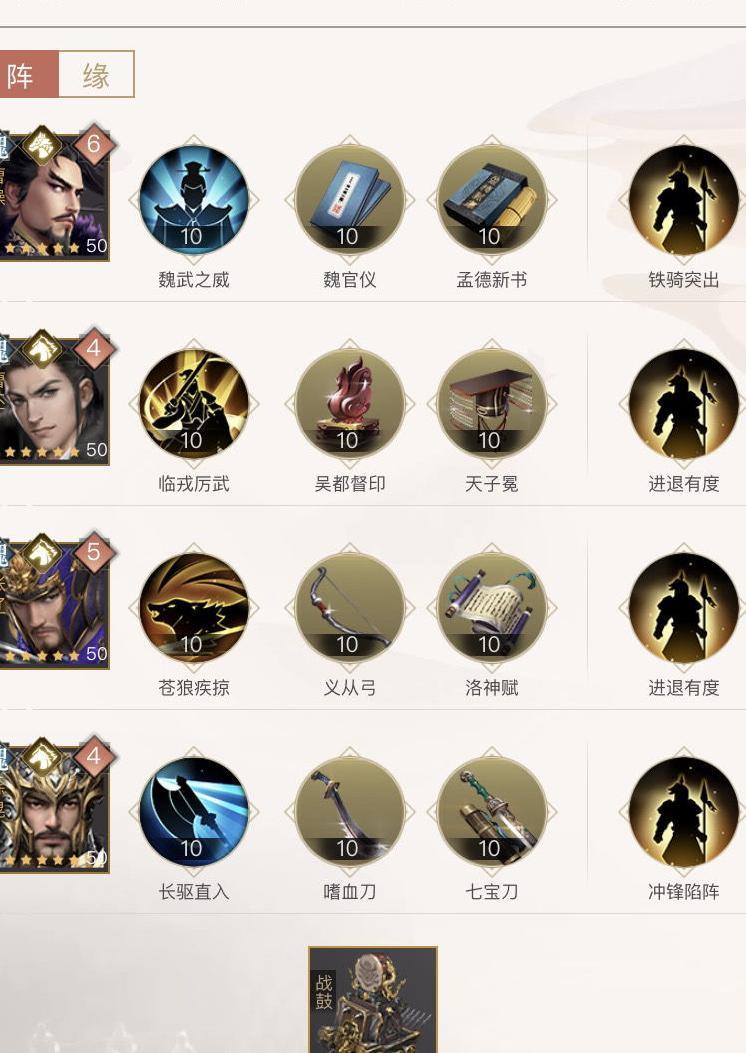View the 嗜血刀 weapon details

tap(349, 812)
